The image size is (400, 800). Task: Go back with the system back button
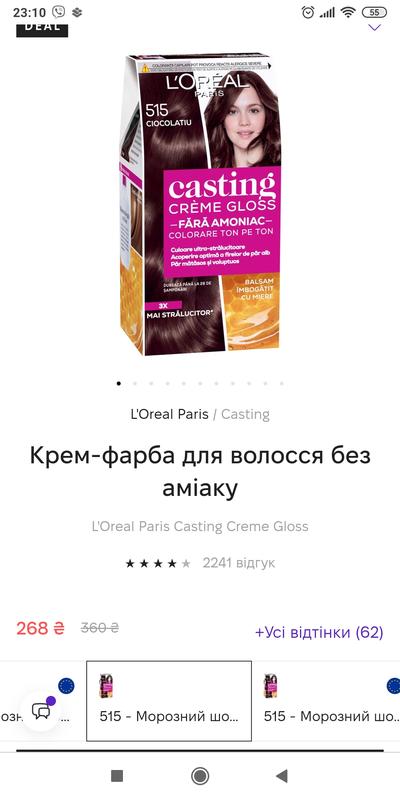(282, 776)
